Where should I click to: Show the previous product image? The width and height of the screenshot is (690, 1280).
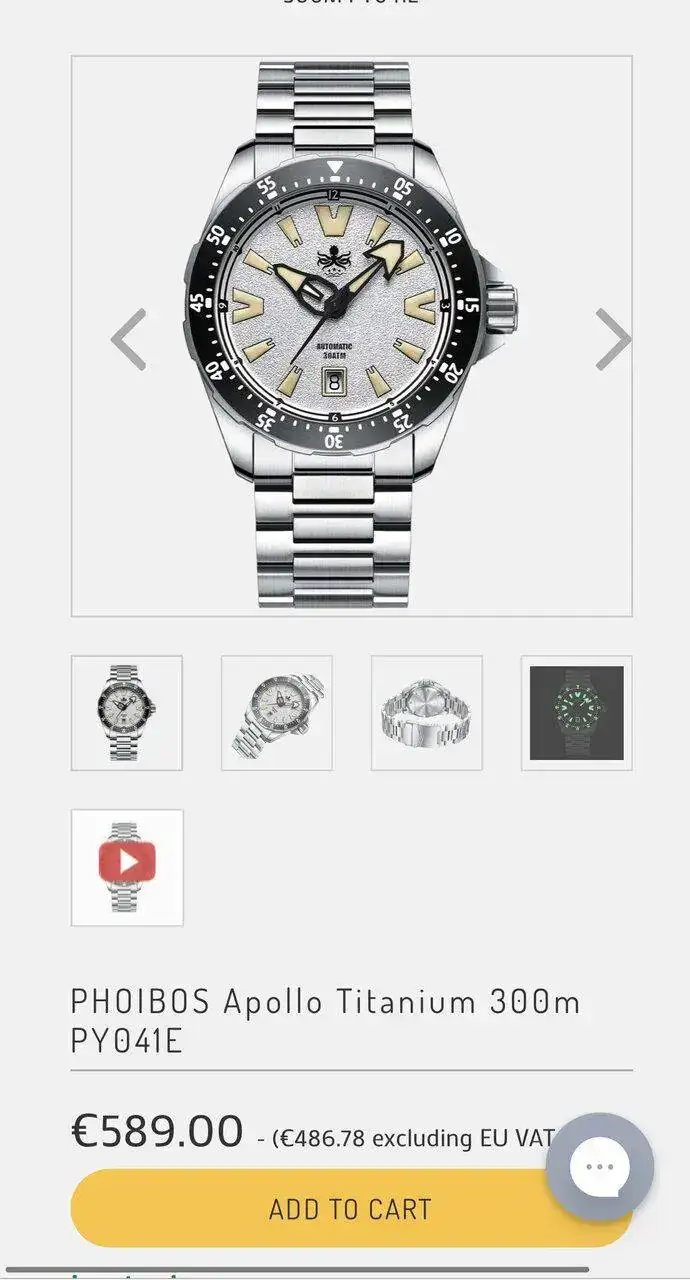(x=129, y=340)
